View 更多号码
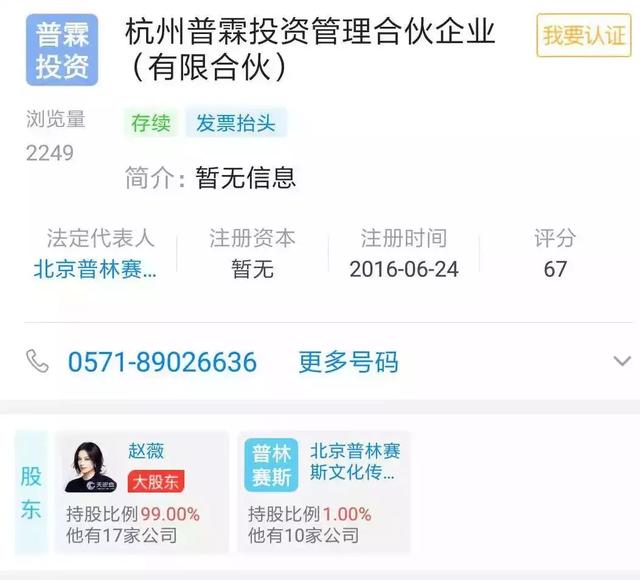 click(x=348, y=362)
